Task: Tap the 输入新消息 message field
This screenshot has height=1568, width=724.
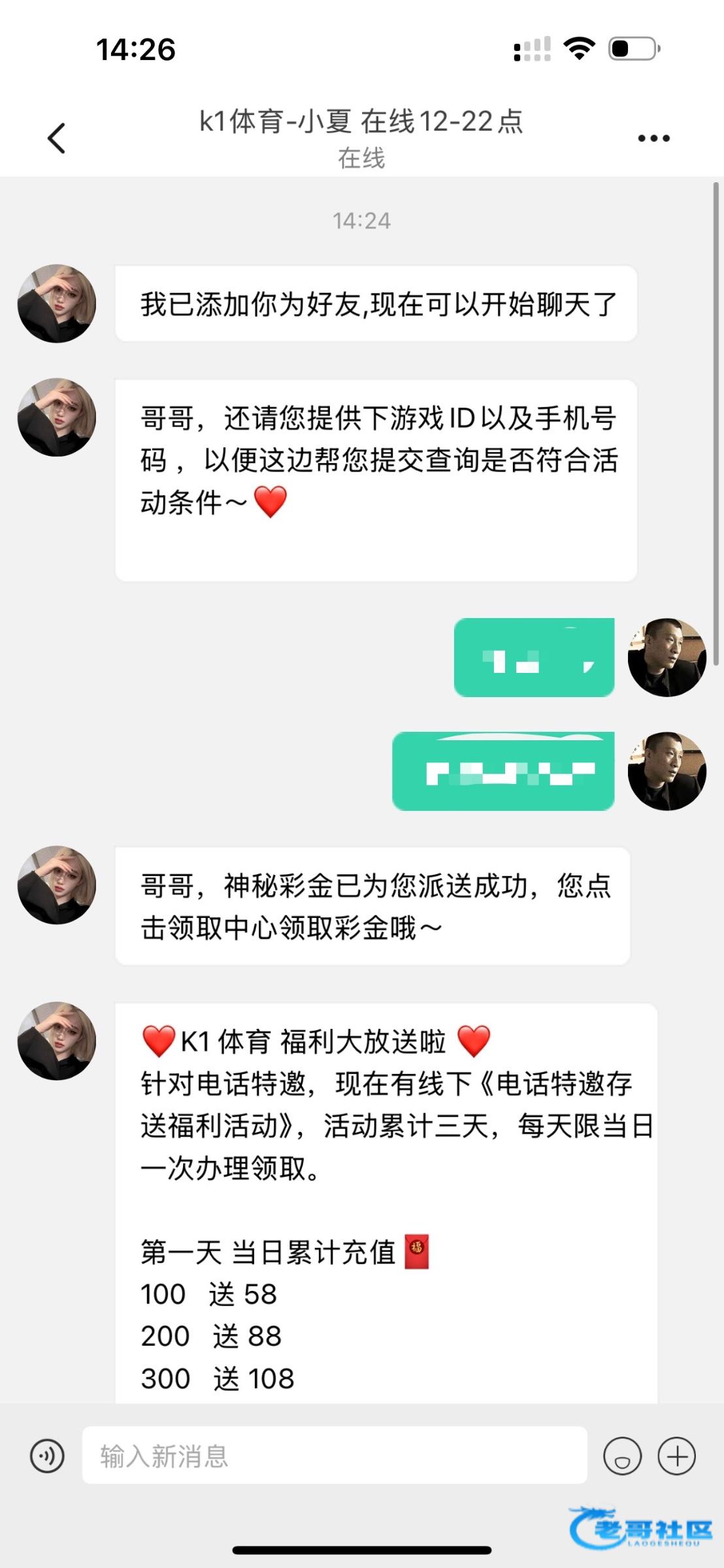Action: click(x=333, y=1456)
